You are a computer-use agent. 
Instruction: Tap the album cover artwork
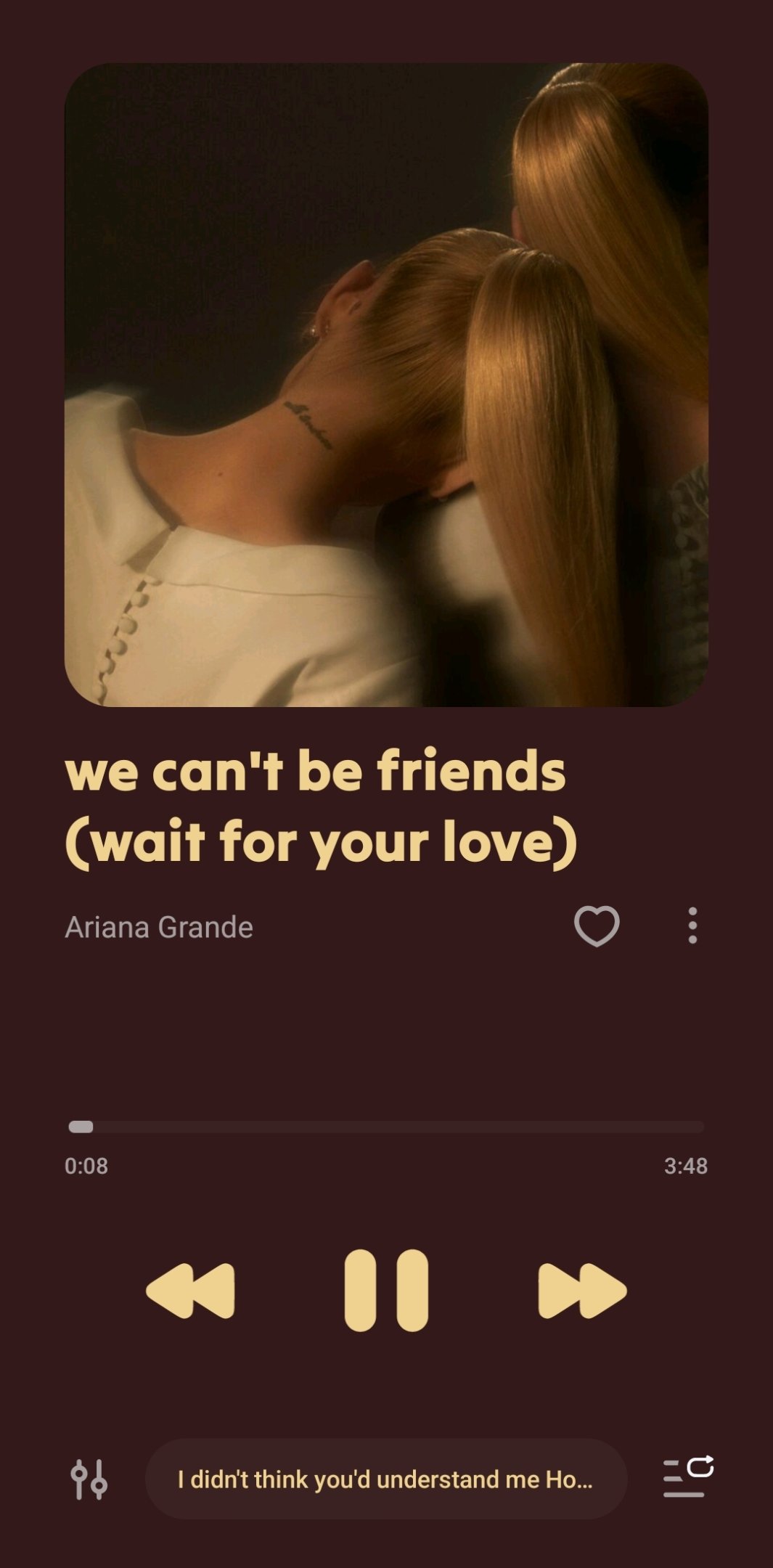click(386, 385)
